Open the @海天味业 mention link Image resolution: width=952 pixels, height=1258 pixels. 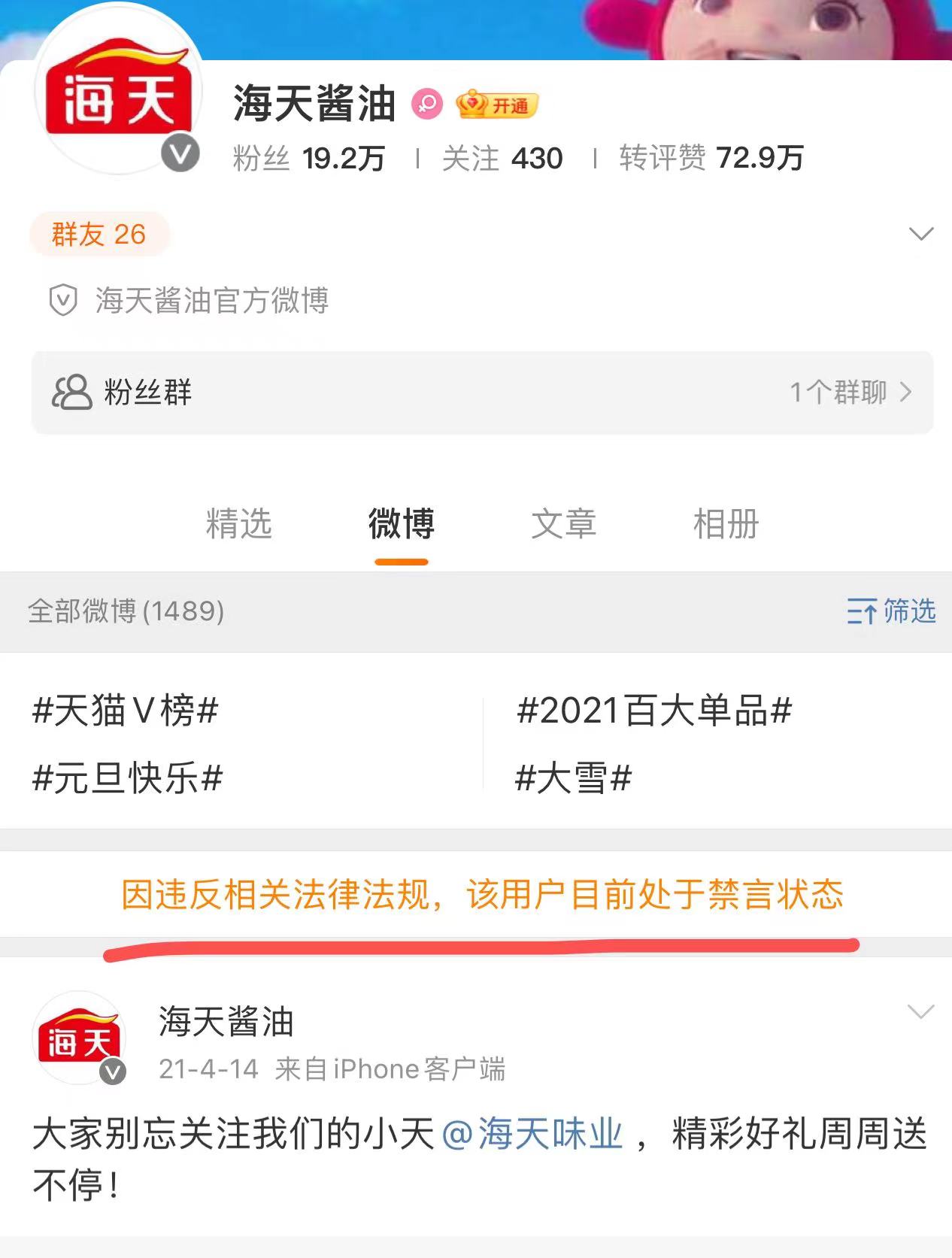(532, 1134)
